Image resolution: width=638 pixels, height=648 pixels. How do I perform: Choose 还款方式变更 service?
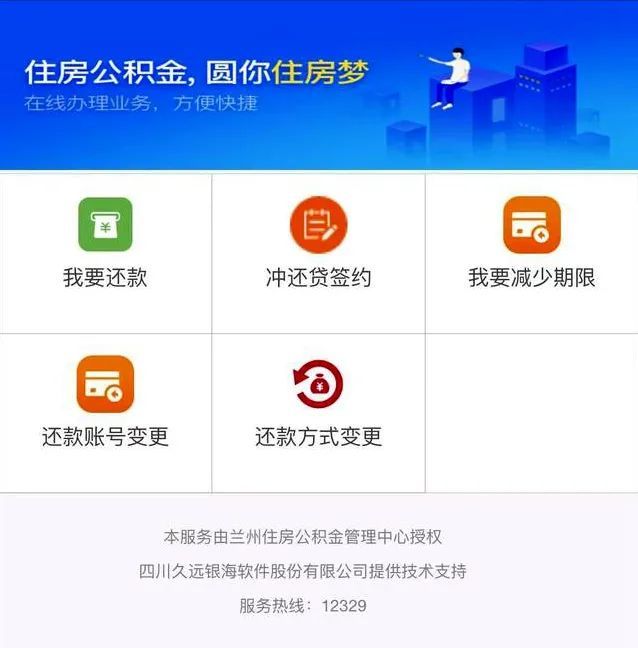click(x=318, y=405)
